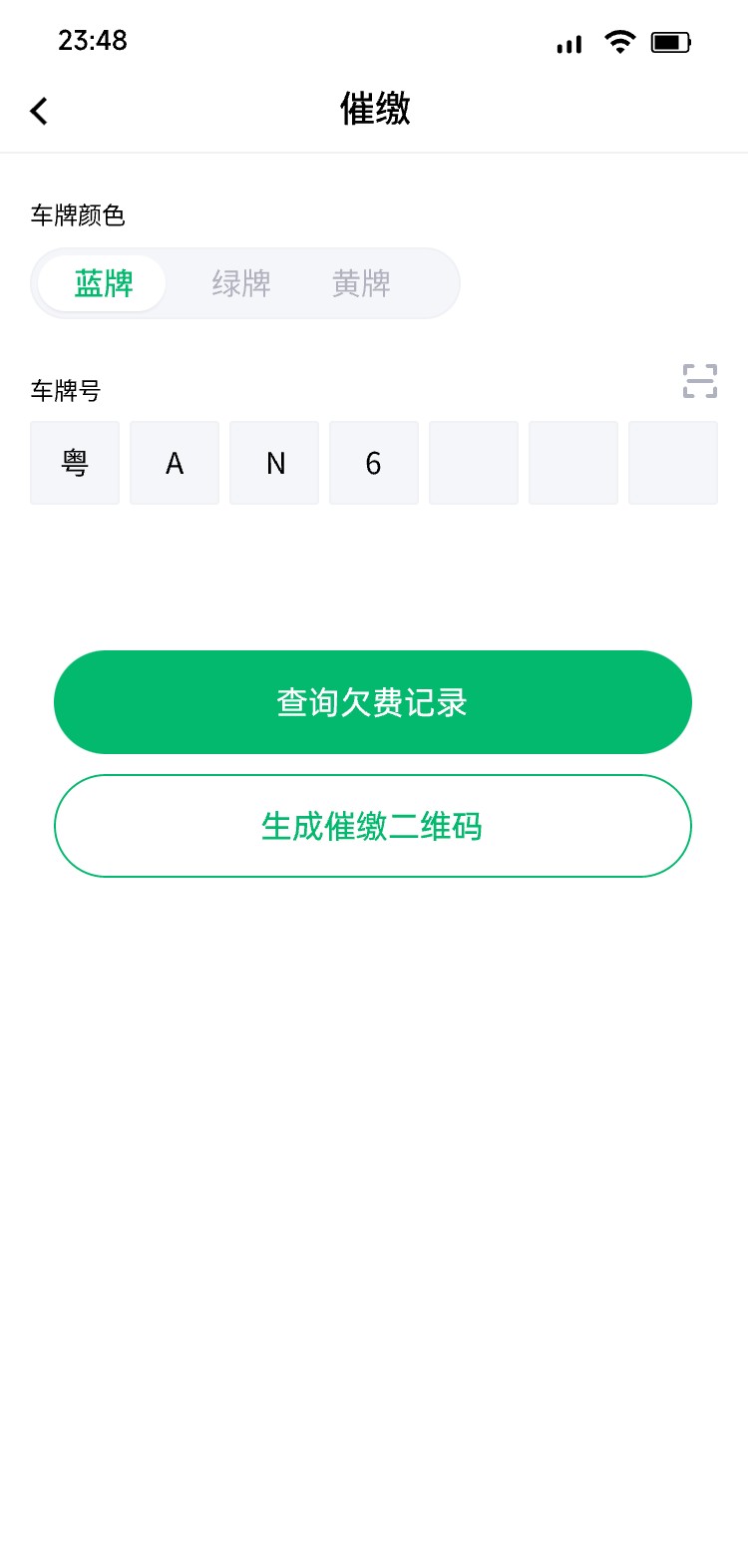The image size is (748, 1568).
Task: Edit the province box showing 粤
Action: coord(75,463)
